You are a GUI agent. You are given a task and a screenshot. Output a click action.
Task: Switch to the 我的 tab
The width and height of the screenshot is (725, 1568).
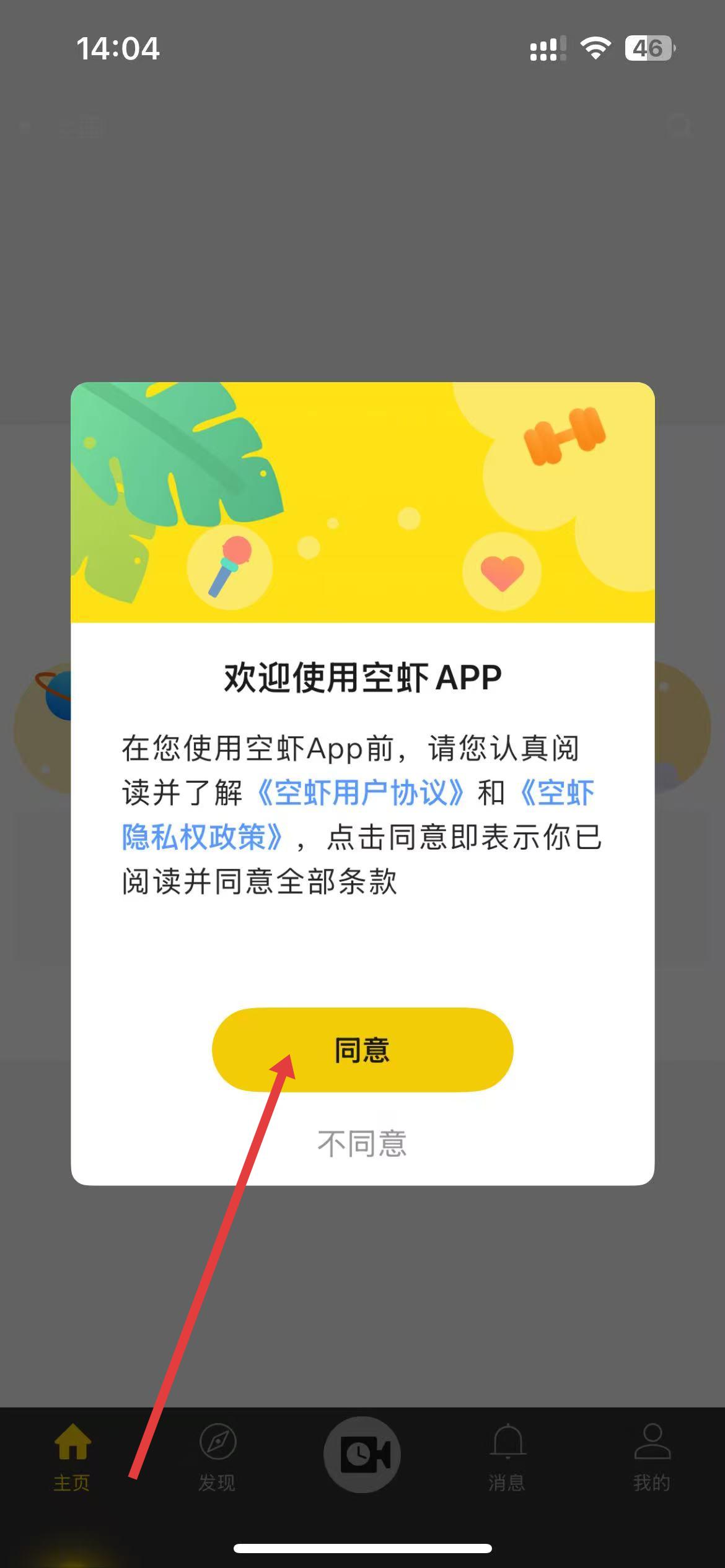point(652,1455)
